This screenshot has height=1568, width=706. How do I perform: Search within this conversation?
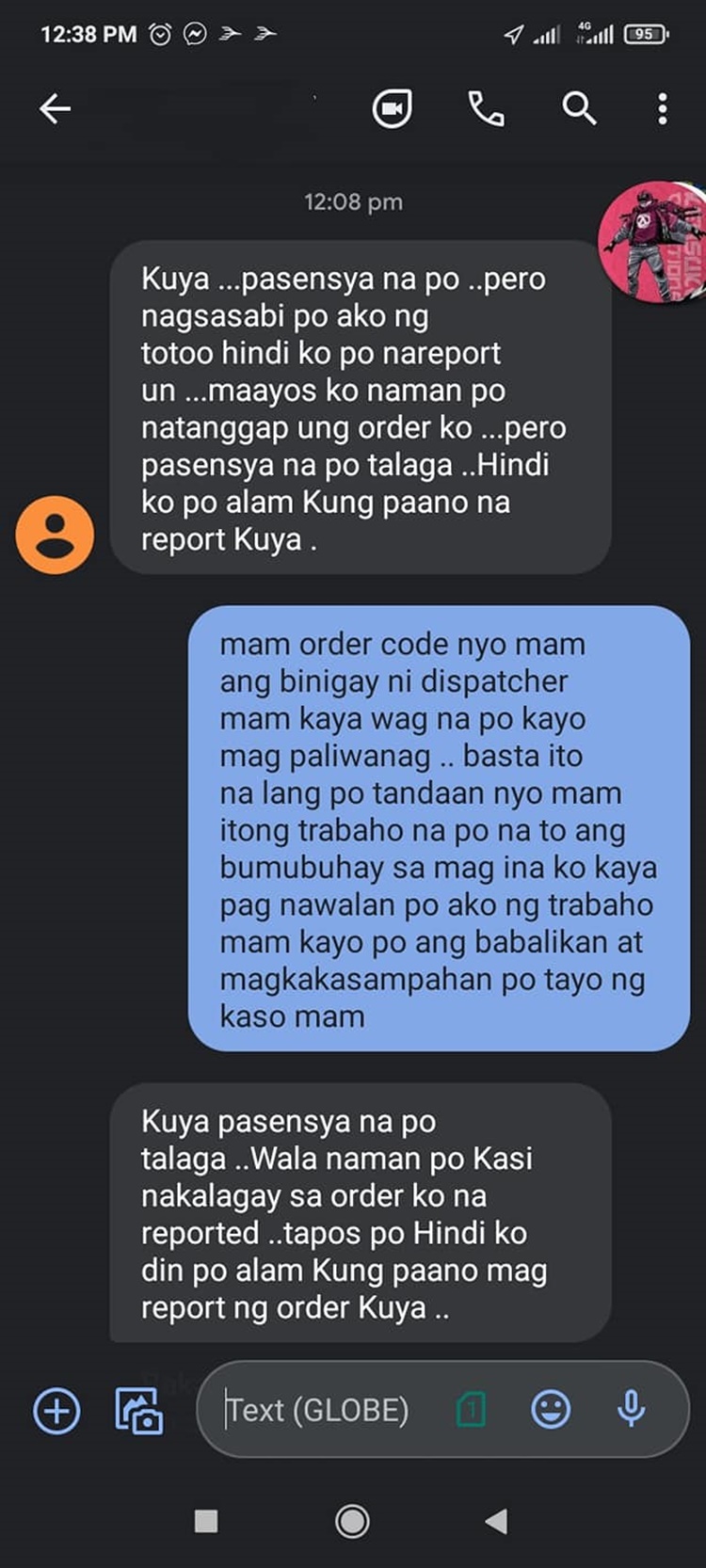[579, 109]
